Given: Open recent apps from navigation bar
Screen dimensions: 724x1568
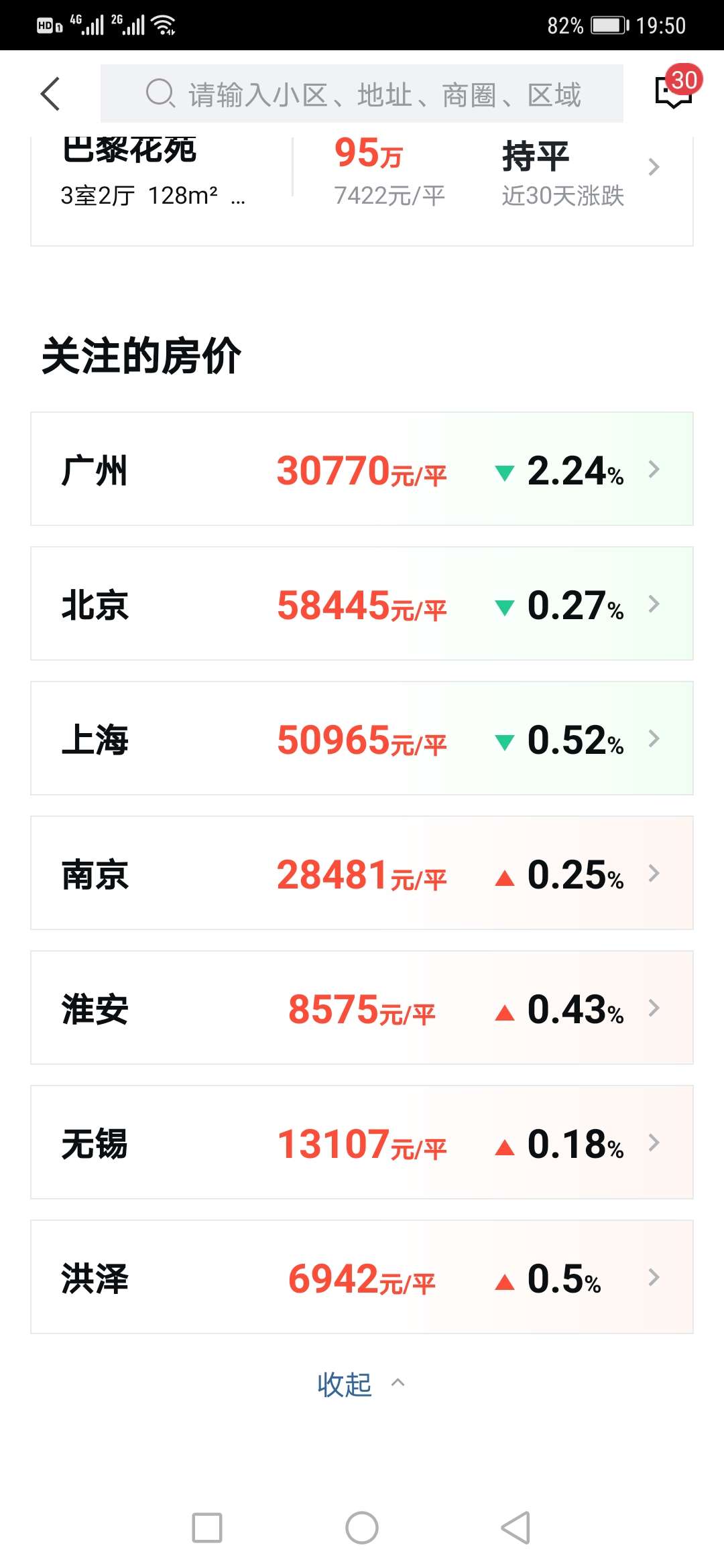Looking at the screenshot, I should [207, 1528].
